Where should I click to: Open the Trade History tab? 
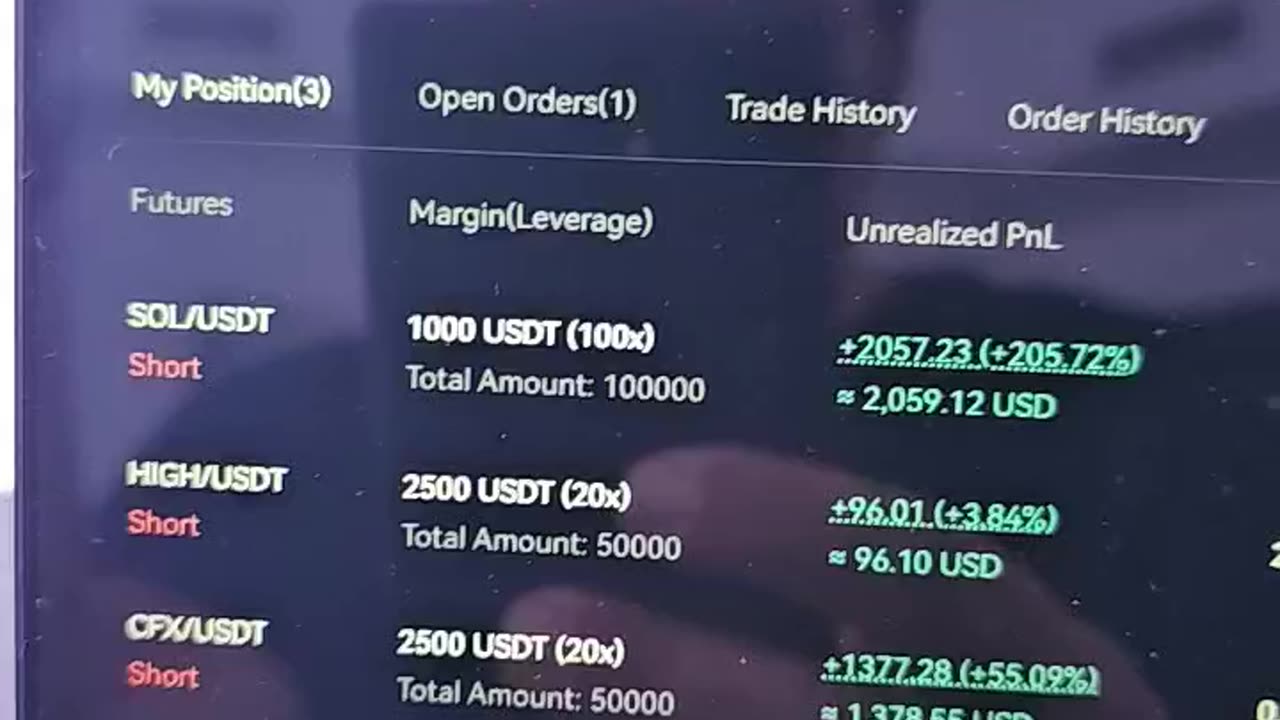820,111
